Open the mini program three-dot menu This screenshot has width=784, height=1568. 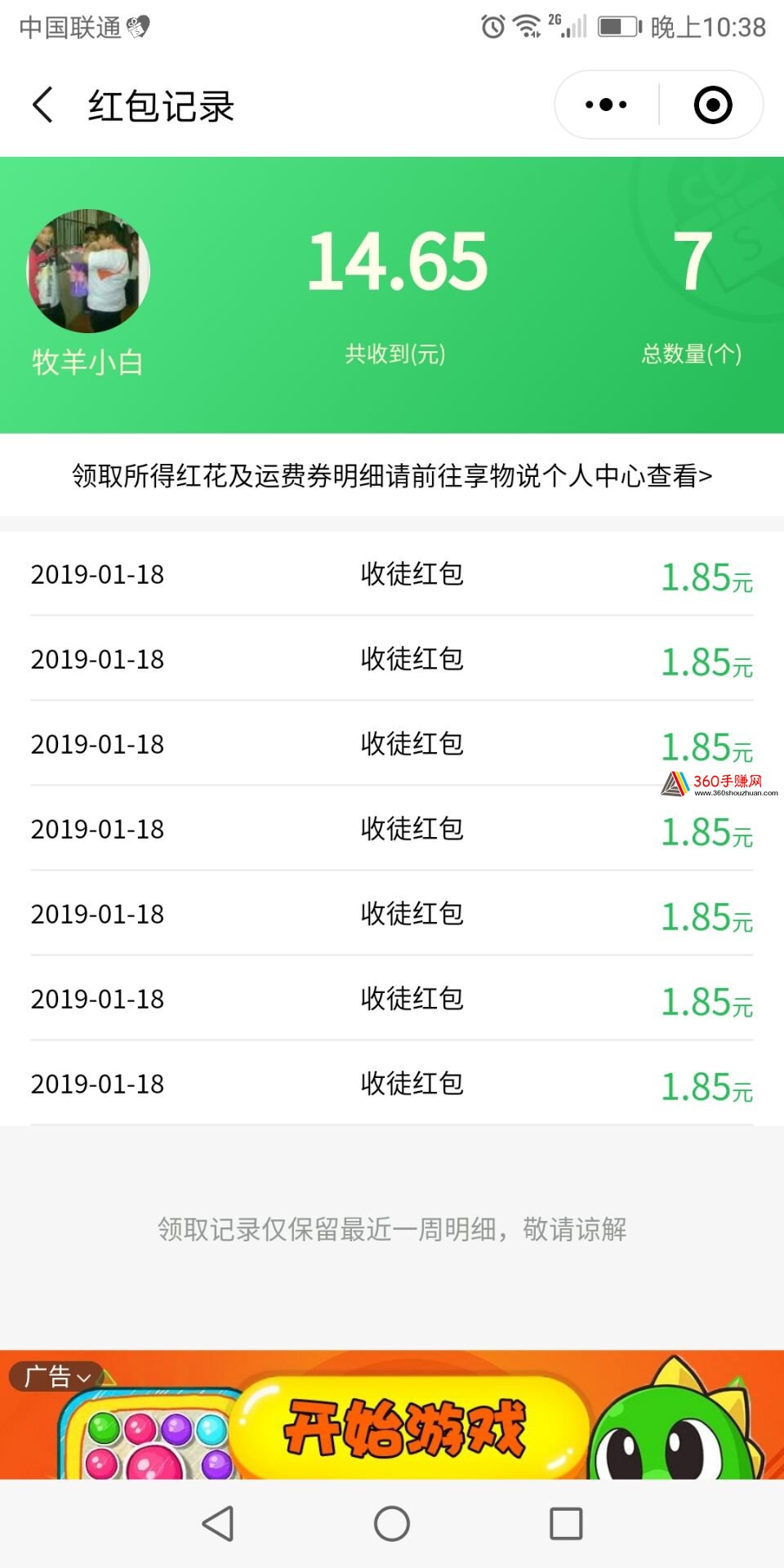(607, 105)
